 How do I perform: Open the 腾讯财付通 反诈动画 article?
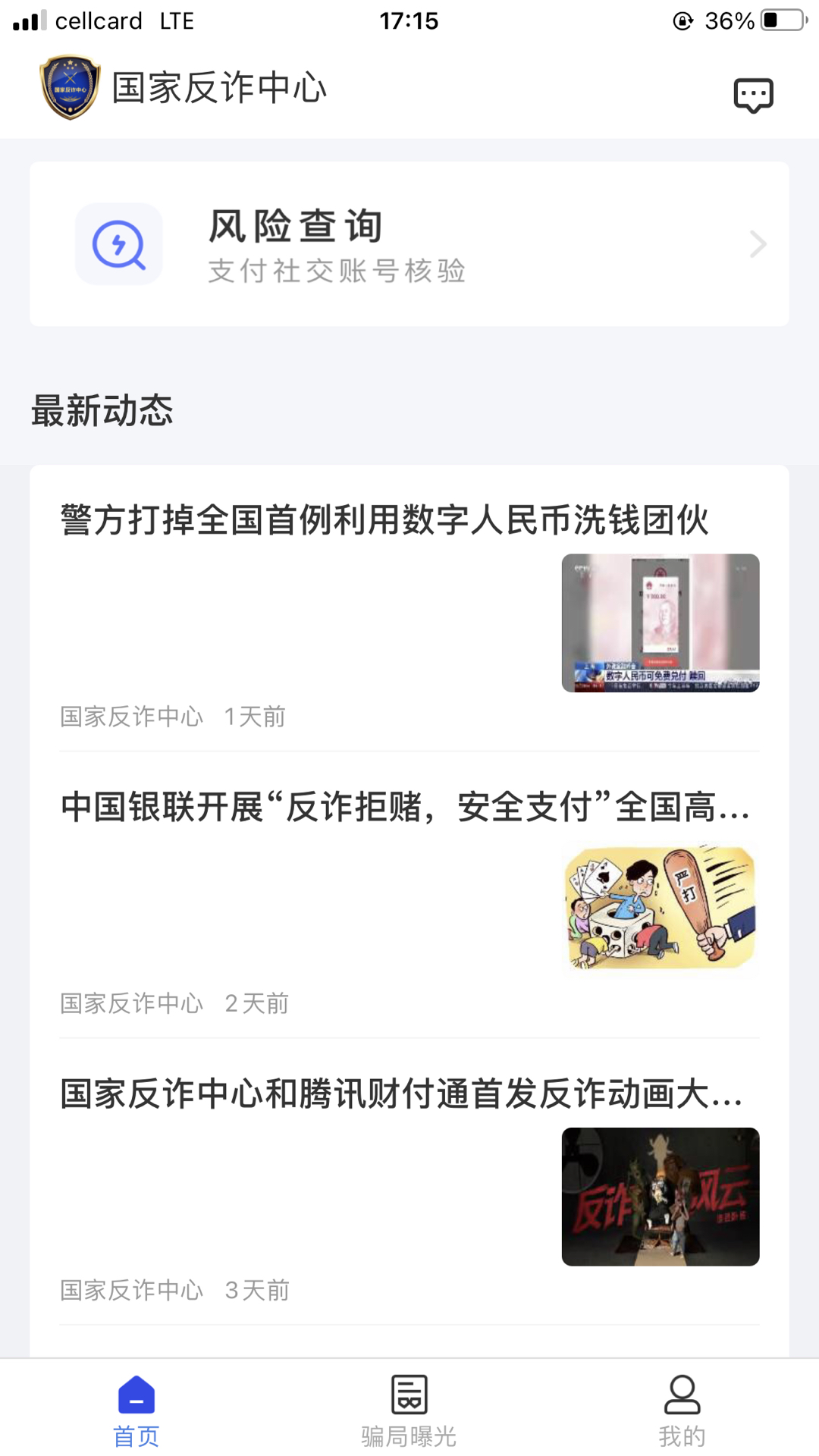click(409, 1183)
